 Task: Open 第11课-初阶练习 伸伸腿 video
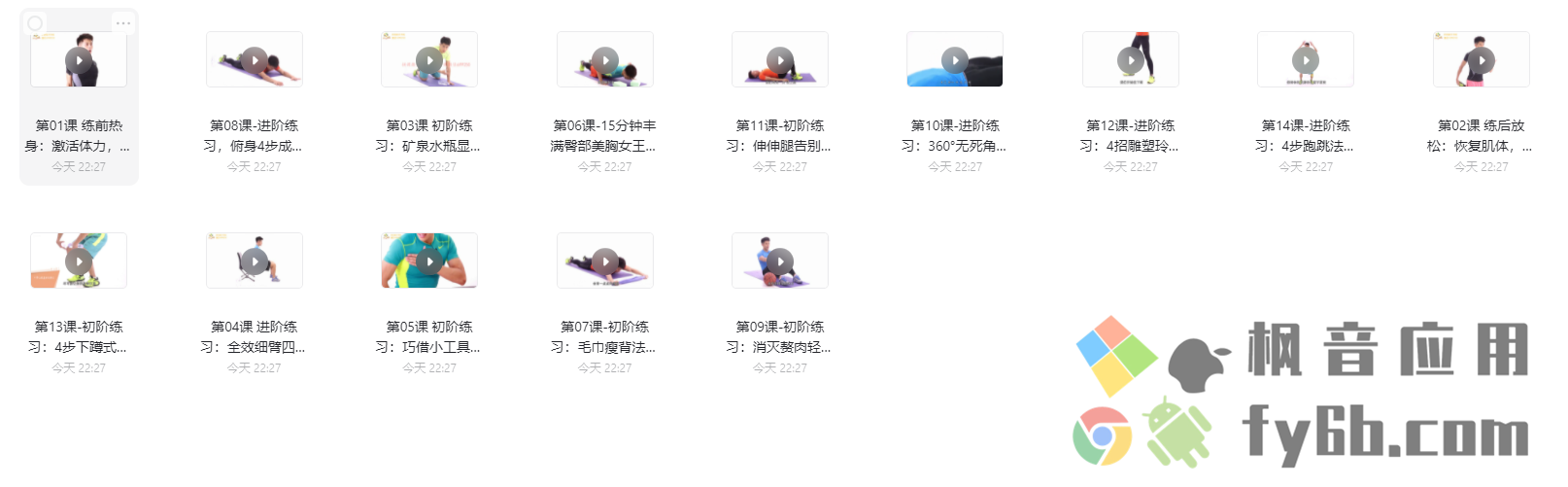780,60
